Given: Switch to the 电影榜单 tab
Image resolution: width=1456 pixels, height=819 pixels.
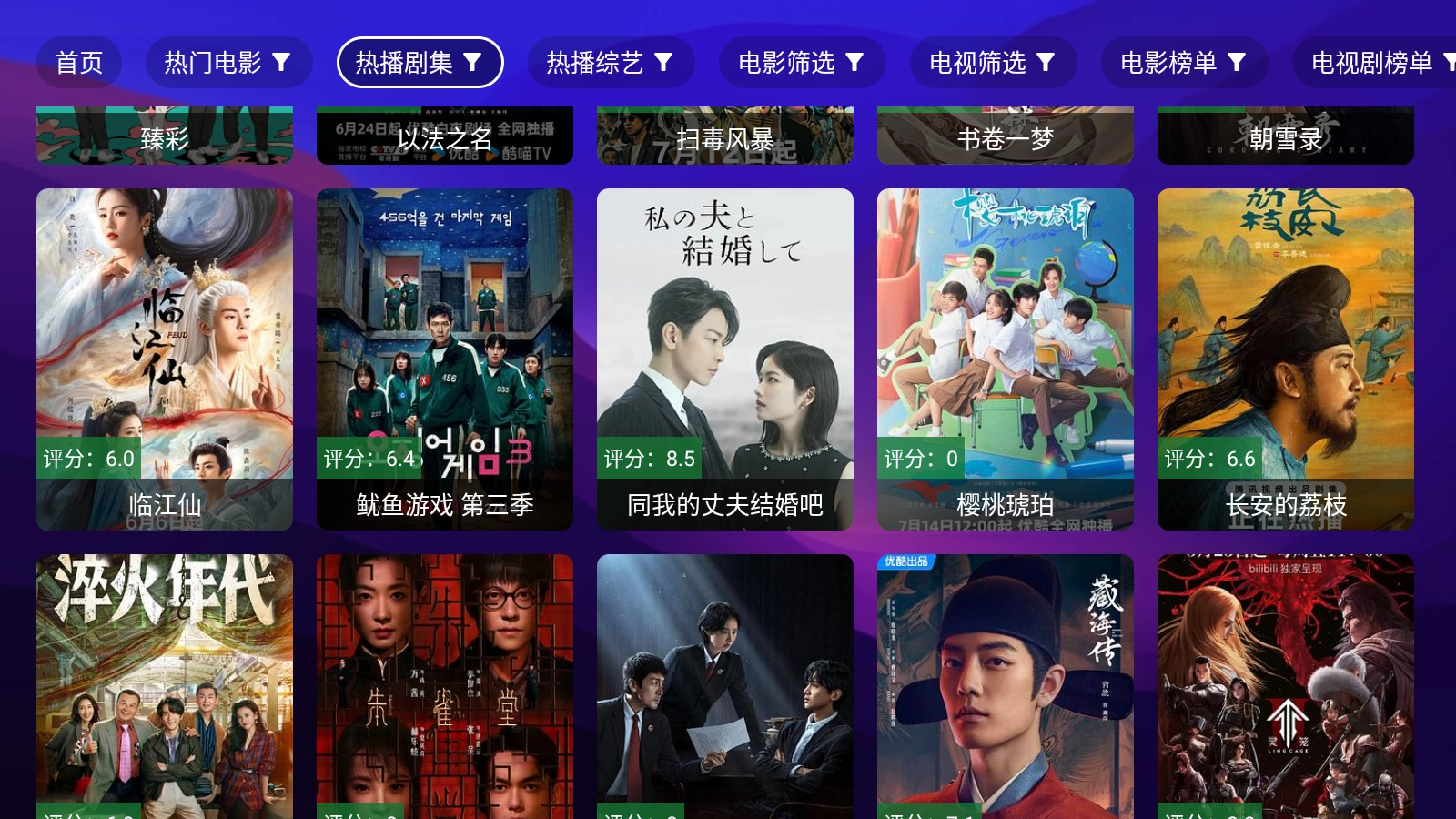Looking at the screenshot, I should 1184,63.
